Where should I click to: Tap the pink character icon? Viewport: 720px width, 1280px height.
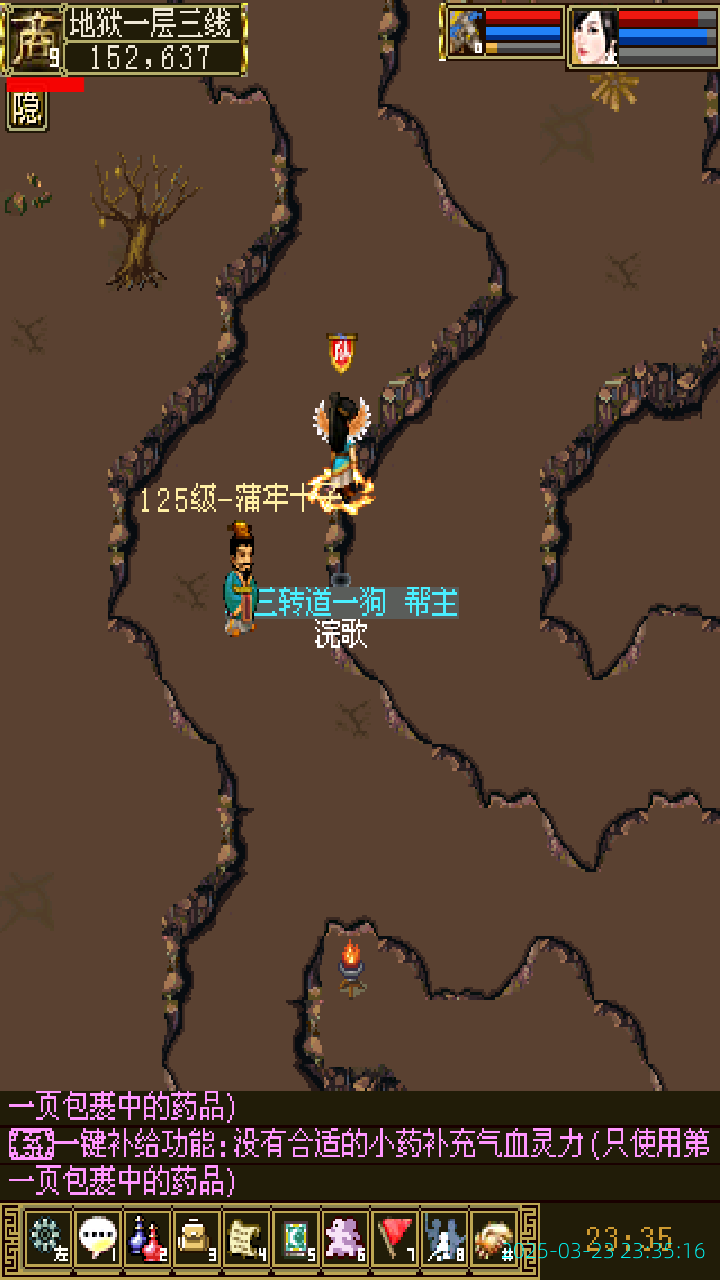(x=346, y=1238)
